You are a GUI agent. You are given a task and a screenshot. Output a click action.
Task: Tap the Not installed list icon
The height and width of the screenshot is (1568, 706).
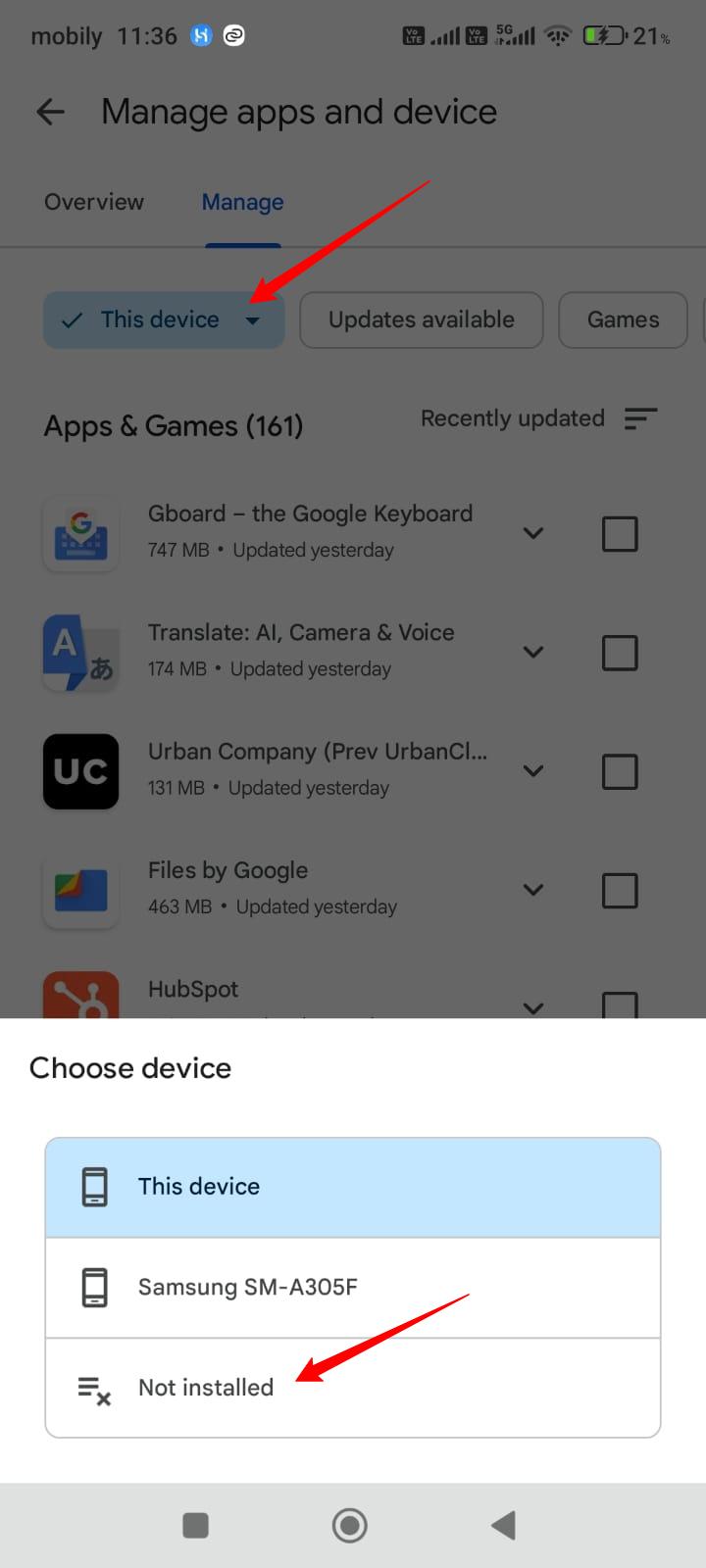91,1388
